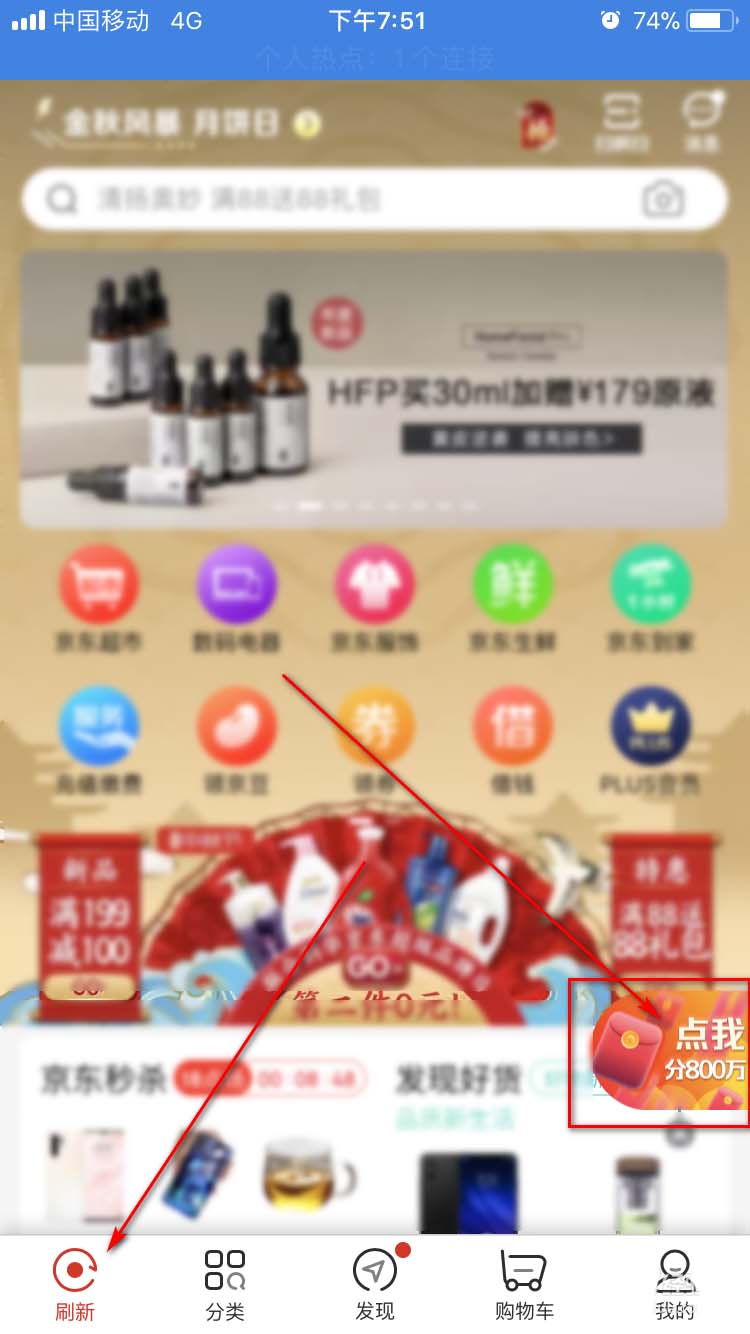Screen dimensions: 750x1334
Task: Open PLUS会员 shortcut
Action: [650, 740]
